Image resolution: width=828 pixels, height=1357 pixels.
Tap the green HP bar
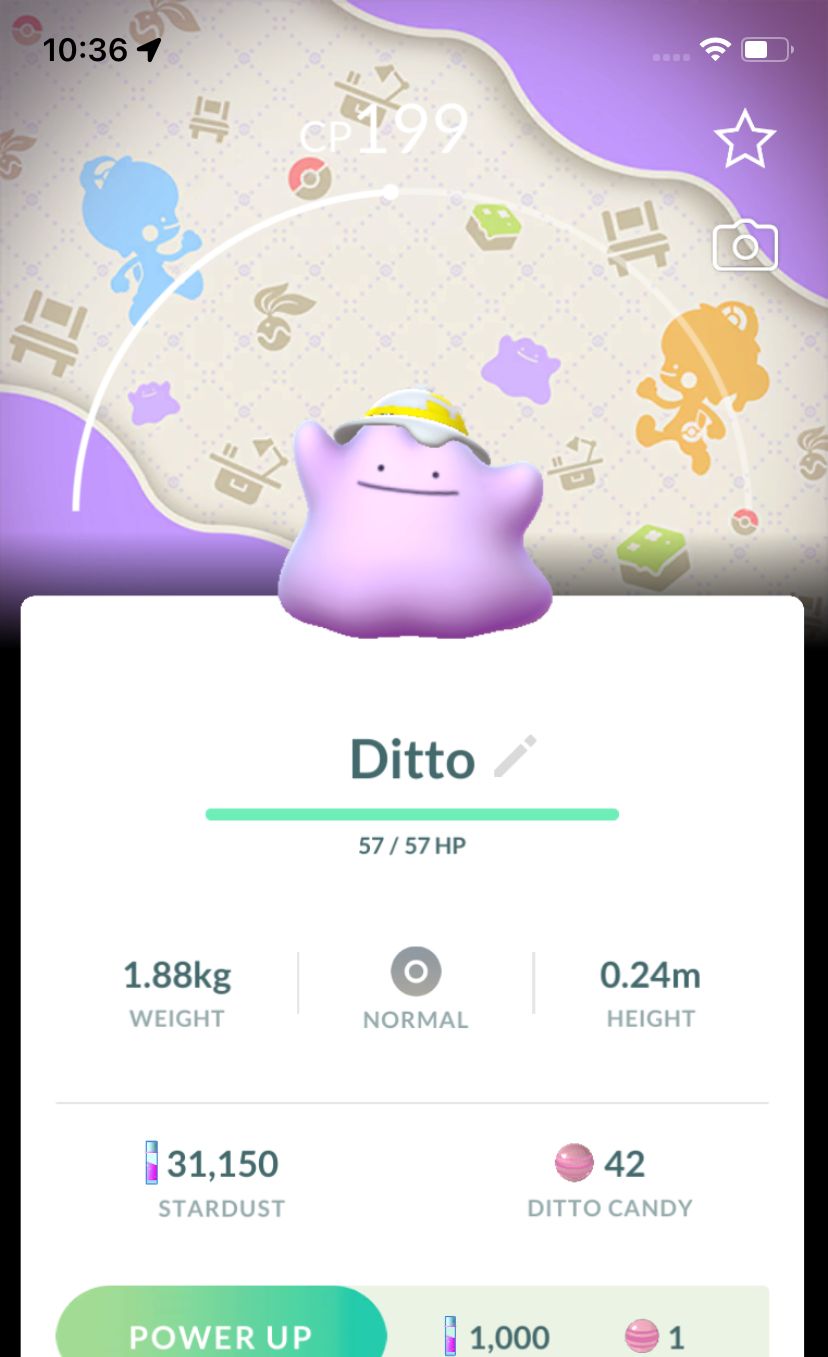pyautogui.click(x=412, y=812)
